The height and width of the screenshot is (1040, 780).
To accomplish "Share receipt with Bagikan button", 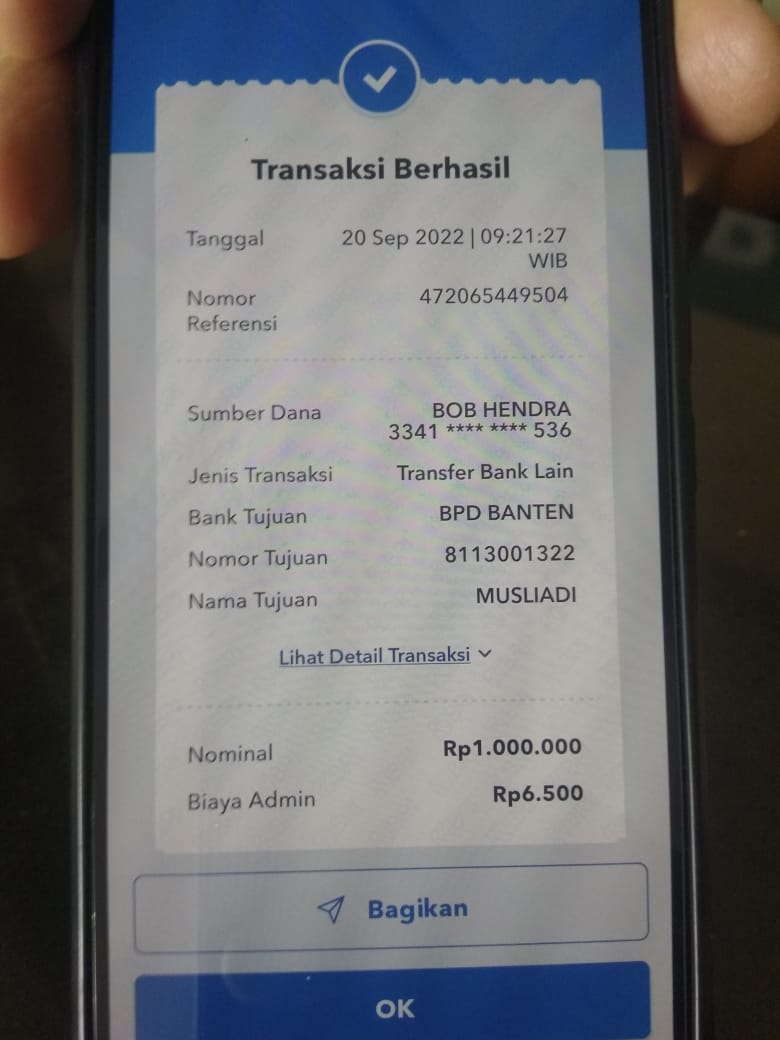I will [x=391, y=908].
